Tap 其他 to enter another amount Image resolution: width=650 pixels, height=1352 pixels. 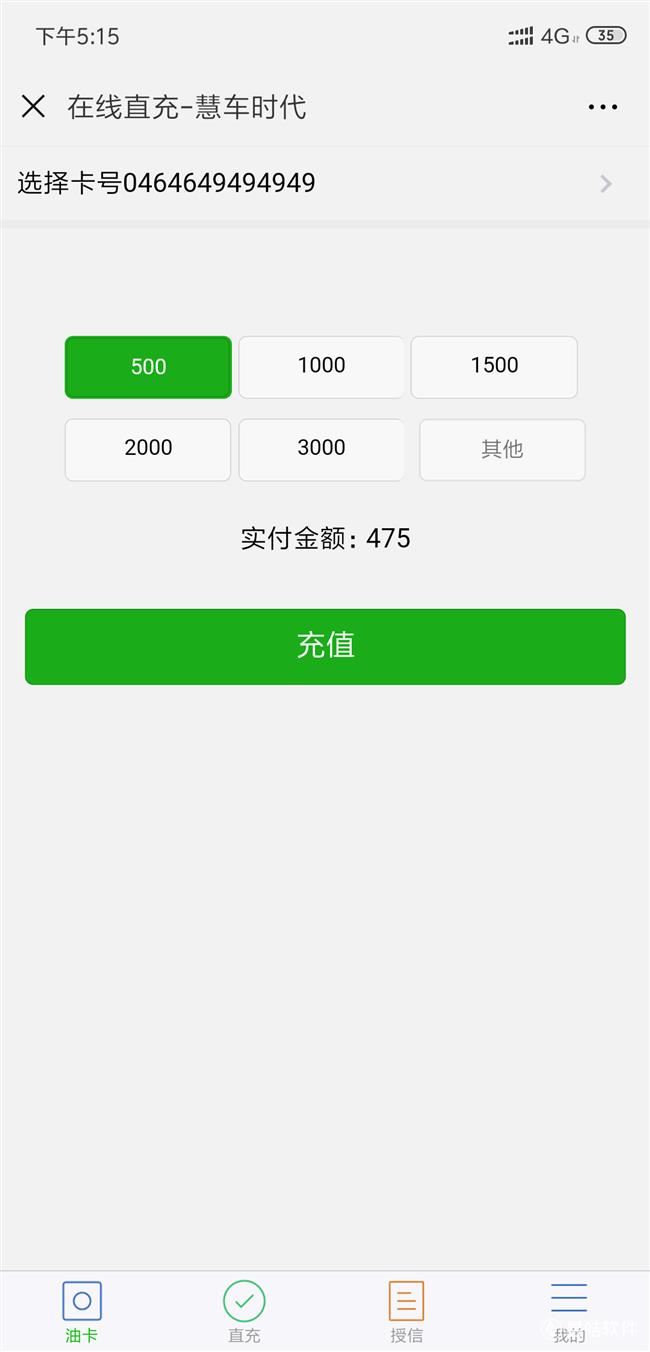(x=501, y=450)
